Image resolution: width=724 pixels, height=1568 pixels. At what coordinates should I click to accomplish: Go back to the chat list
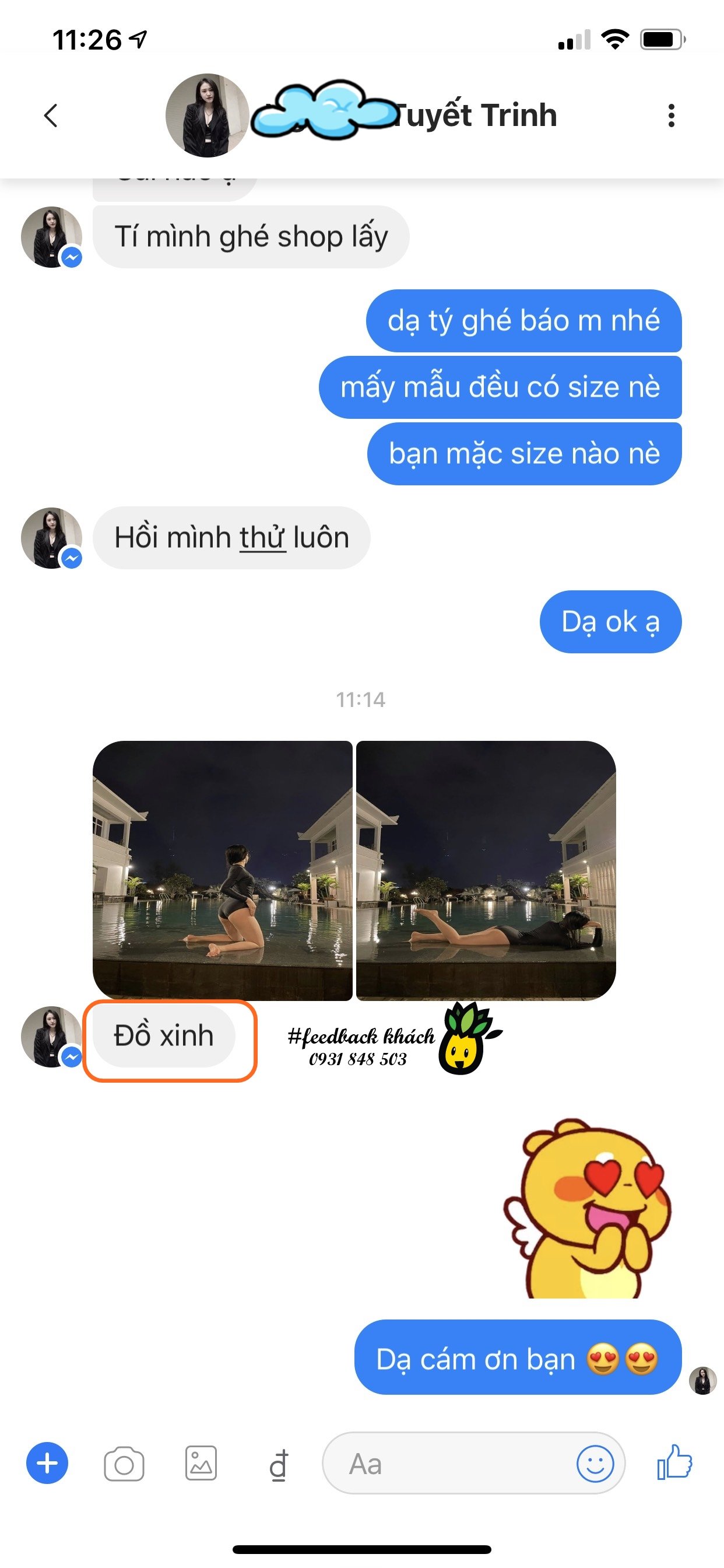[51, 115]
